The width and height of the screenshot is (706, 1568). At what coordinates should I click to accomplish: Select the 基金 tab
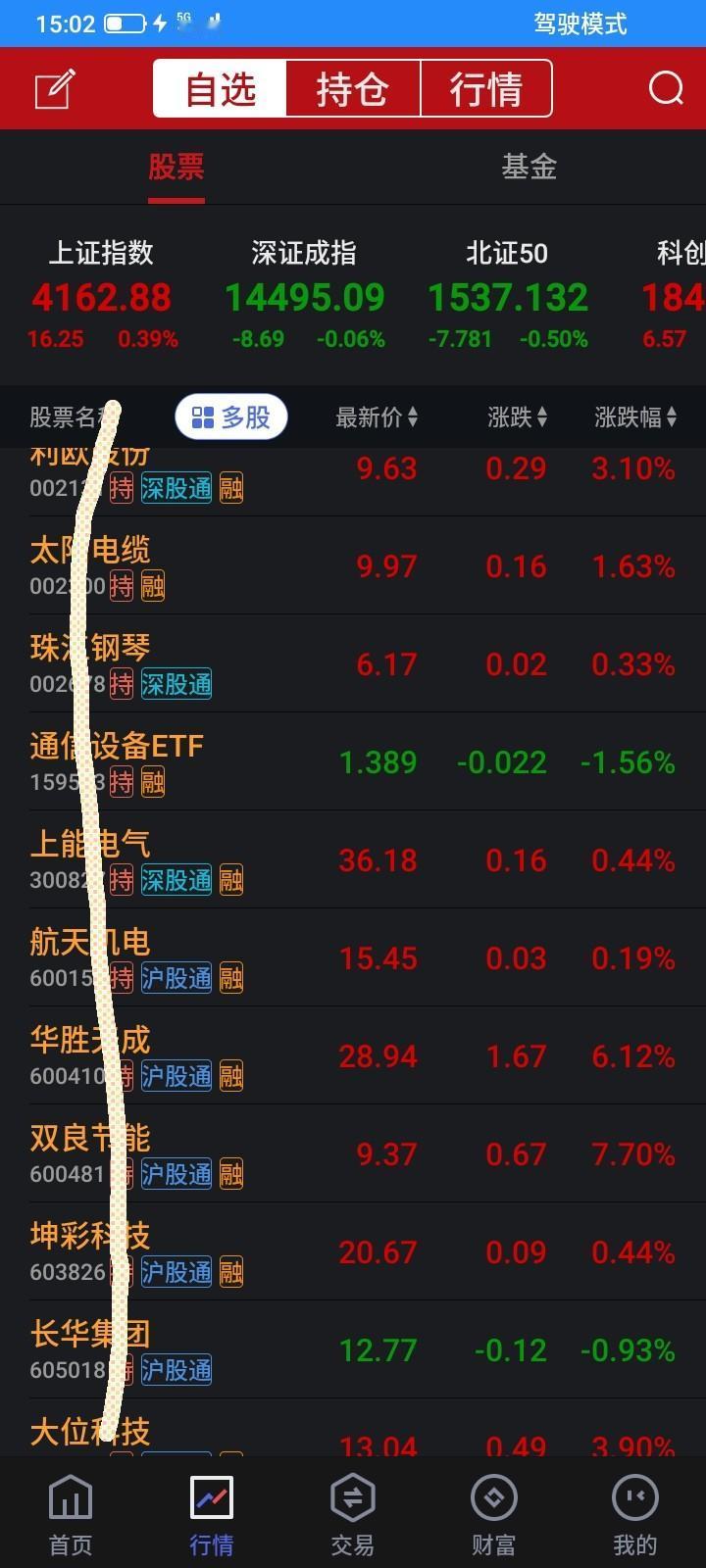point(529,167)
